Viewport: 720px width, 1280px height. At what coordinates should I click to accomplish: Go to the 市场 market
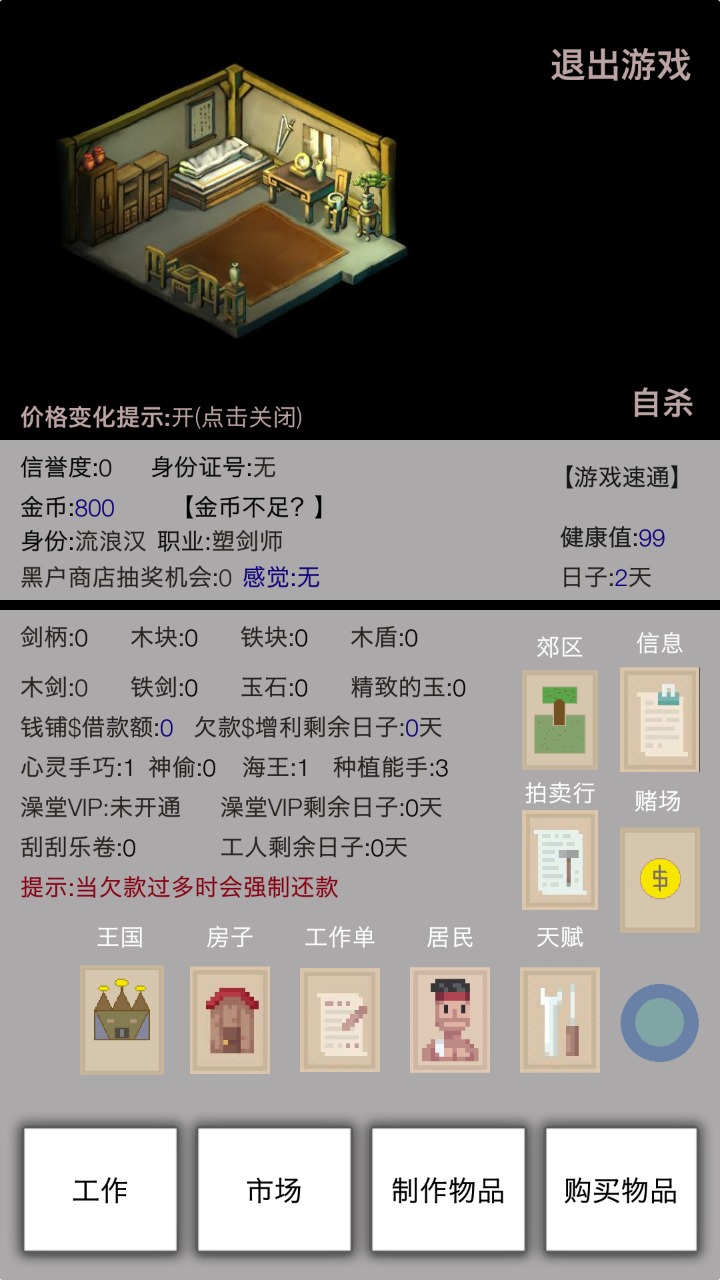274,1190
